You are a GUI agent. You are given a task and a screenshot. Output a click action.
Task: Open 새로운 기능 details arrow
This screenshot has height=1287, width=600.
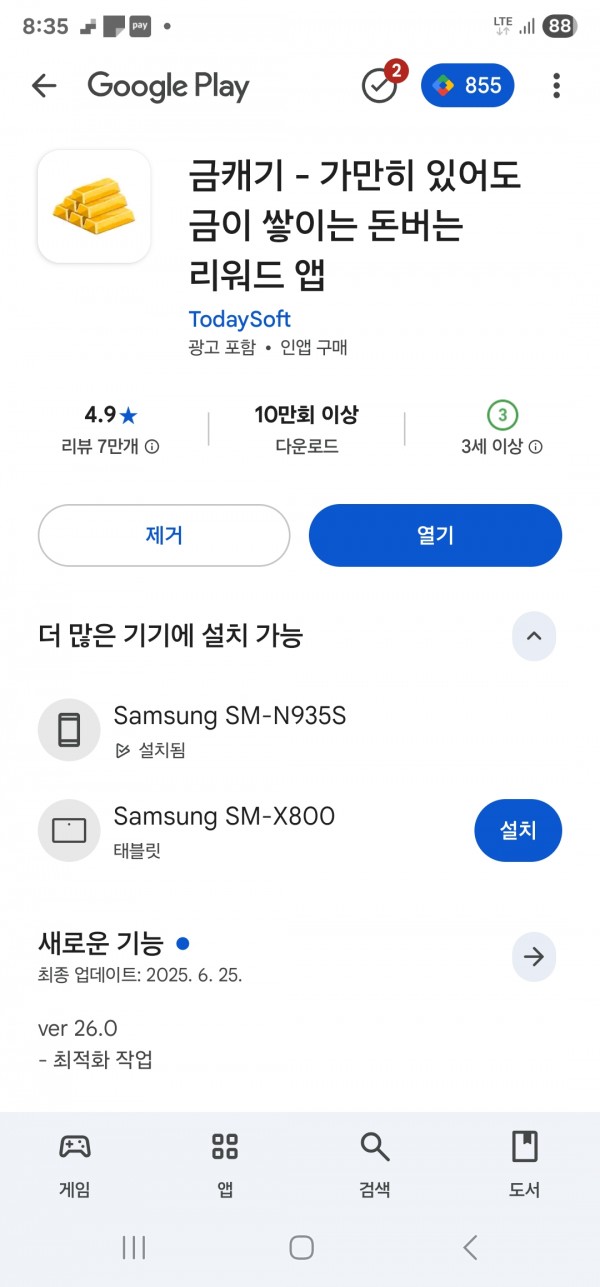click(x=534, y=957)
